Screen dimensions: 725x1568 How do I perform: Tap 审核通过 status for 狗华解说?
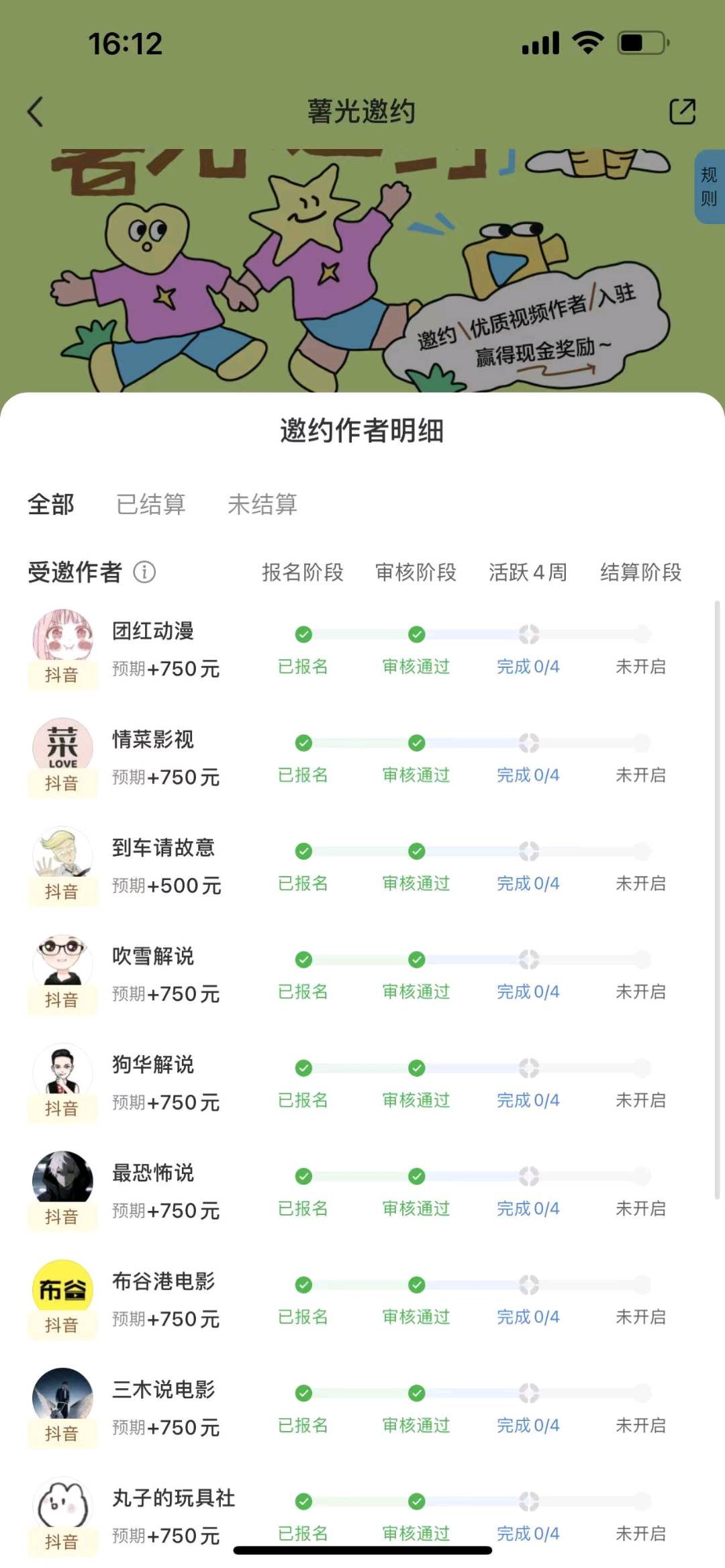416,1101
